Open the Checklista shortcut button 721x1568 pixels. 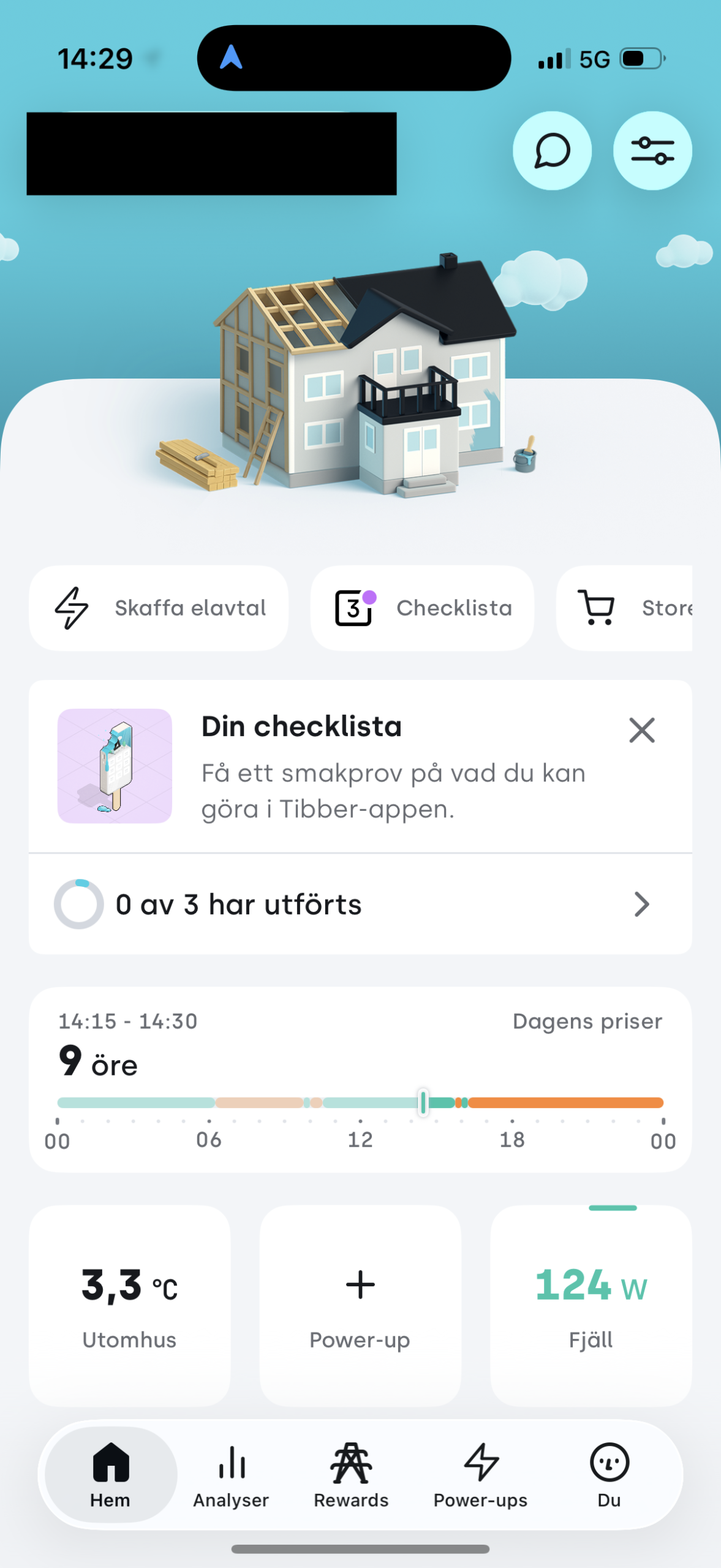click(x=423, y=607)
